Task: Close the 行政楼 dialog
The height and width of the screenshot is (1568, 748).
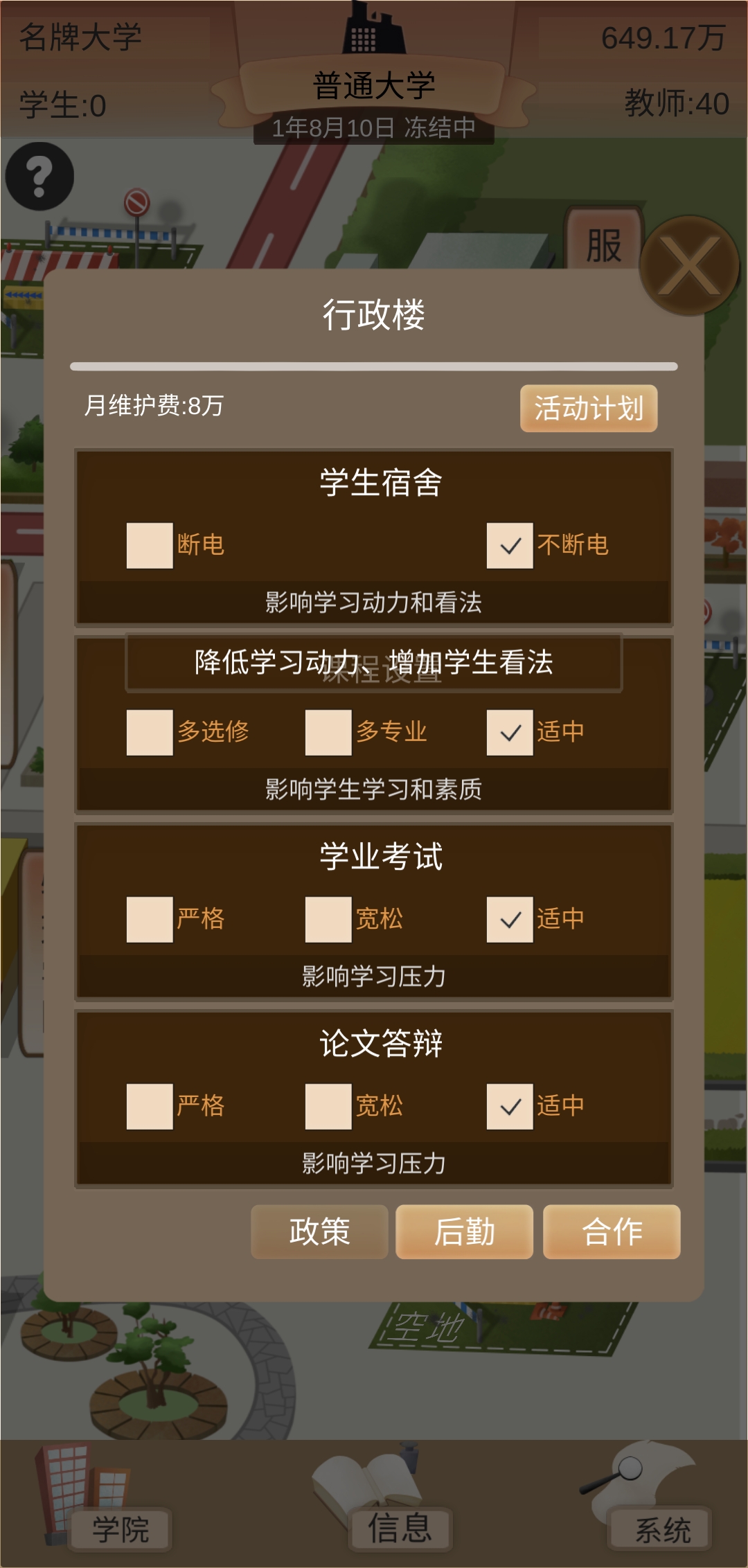Action: 688,266
